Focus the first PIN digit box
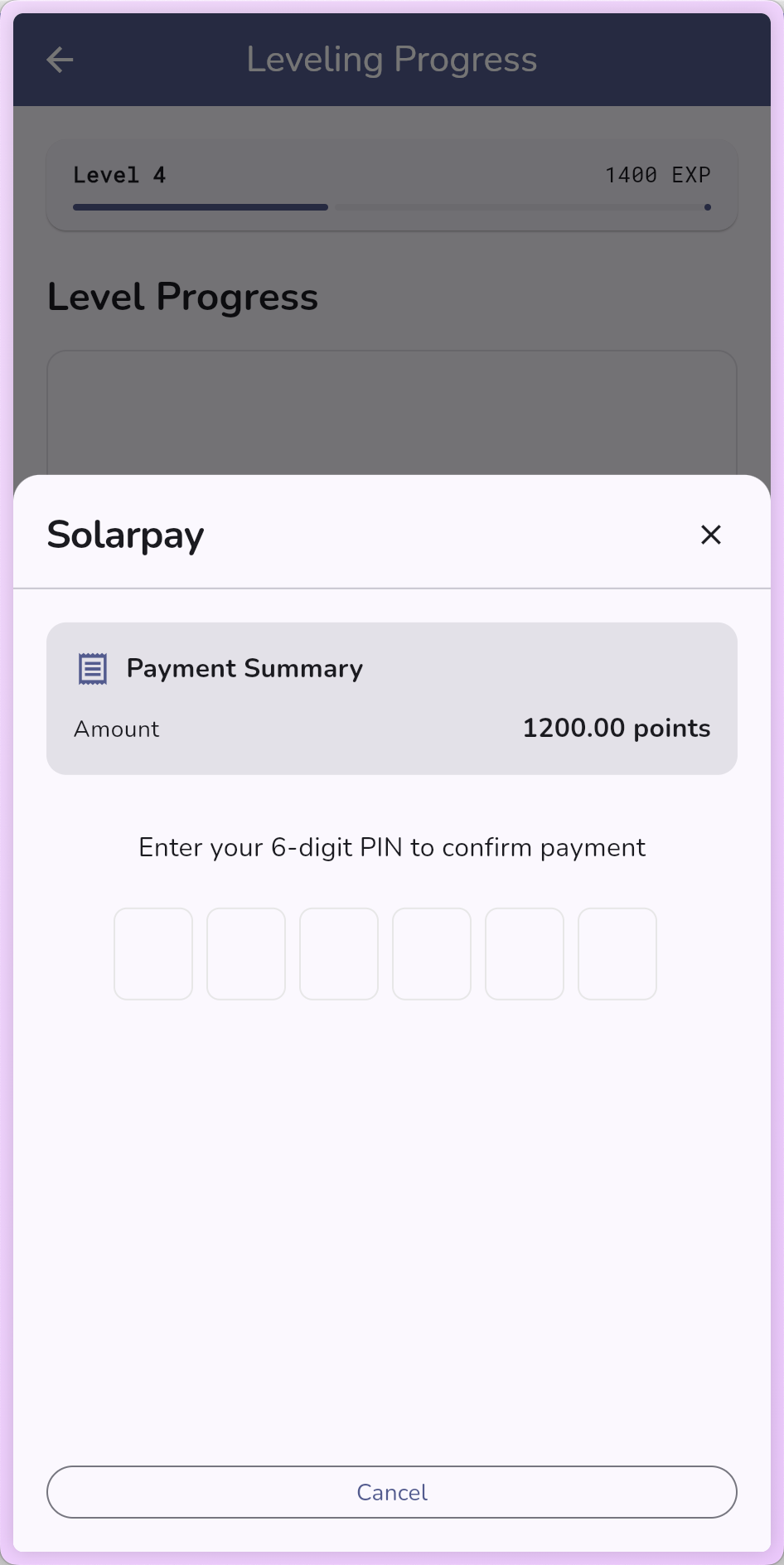The width and height of the screenshot is (784, 1565). [153, 954]
